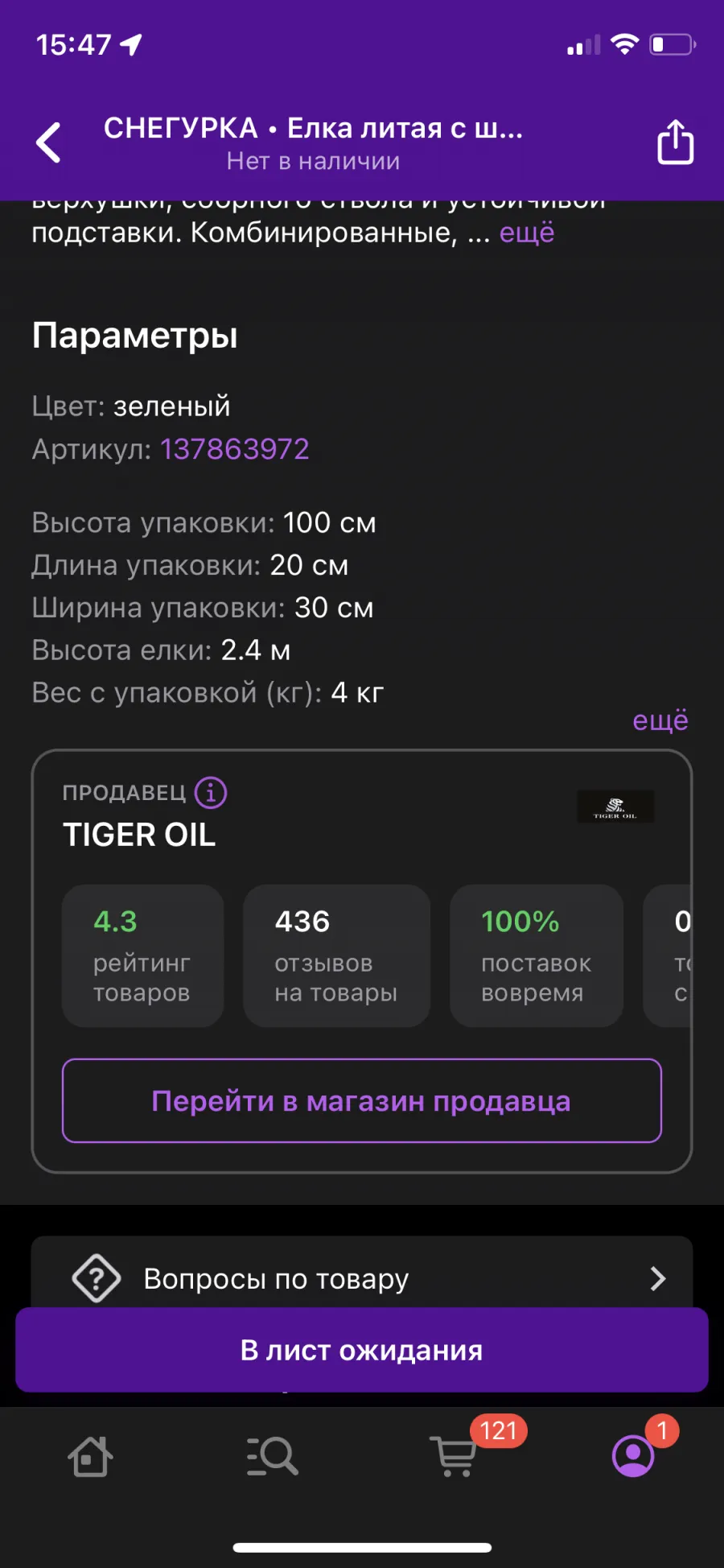
Task: Open the catalog search tab
Action: pos(272,1456)
